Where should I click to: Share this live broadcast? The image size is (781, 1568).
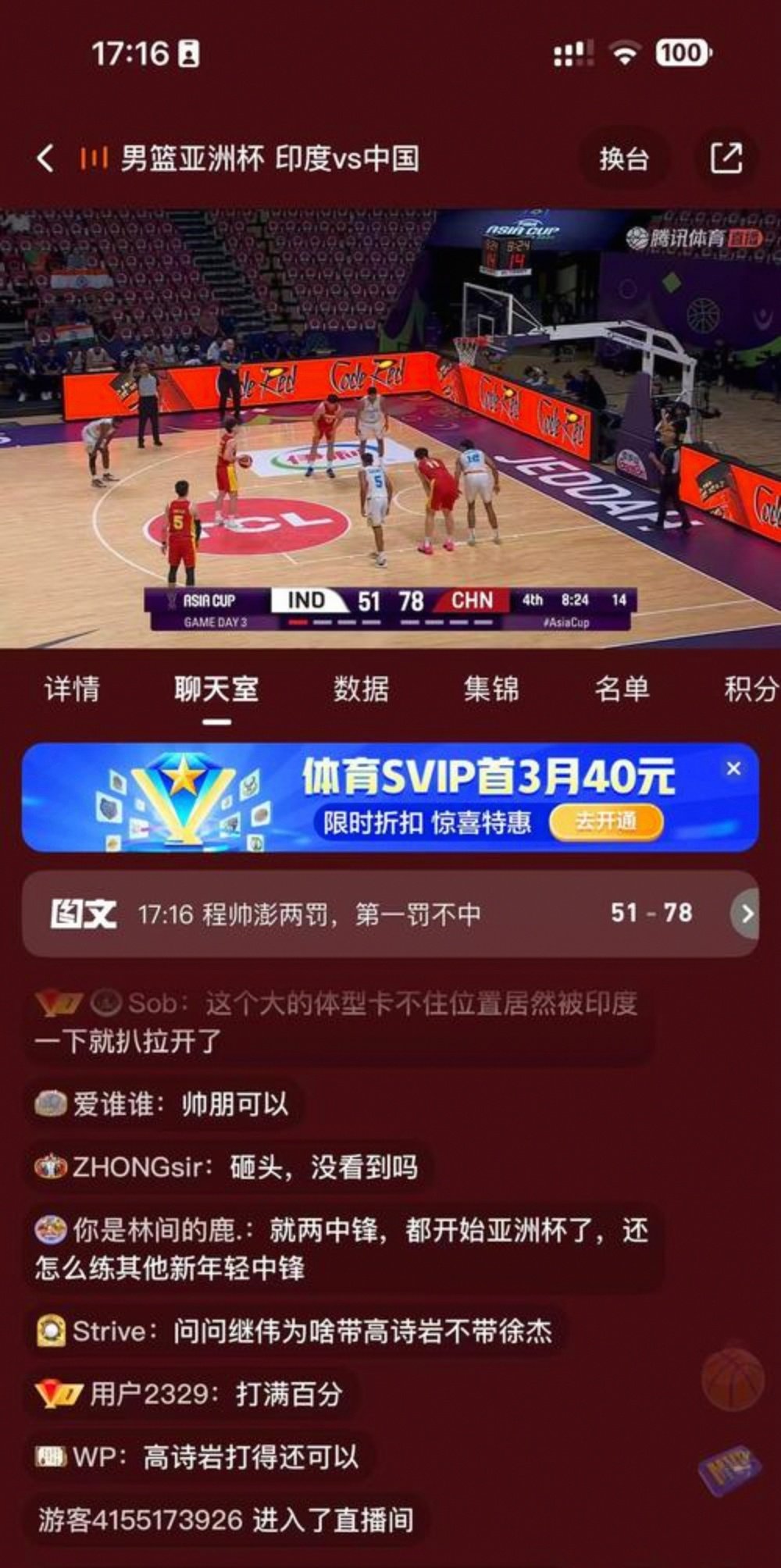pyautogui.click(x=726, y=159)
